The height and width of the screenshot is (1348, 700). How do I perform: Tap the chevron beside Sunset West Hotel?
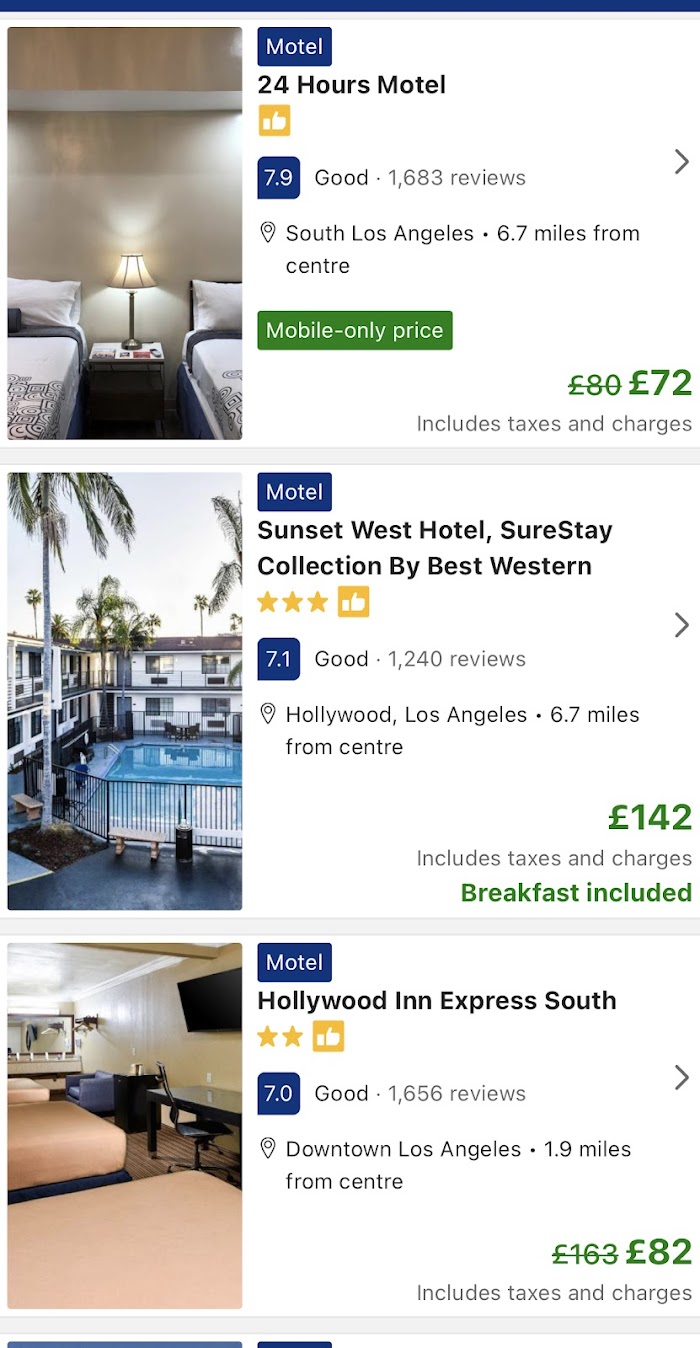(682, 625)
